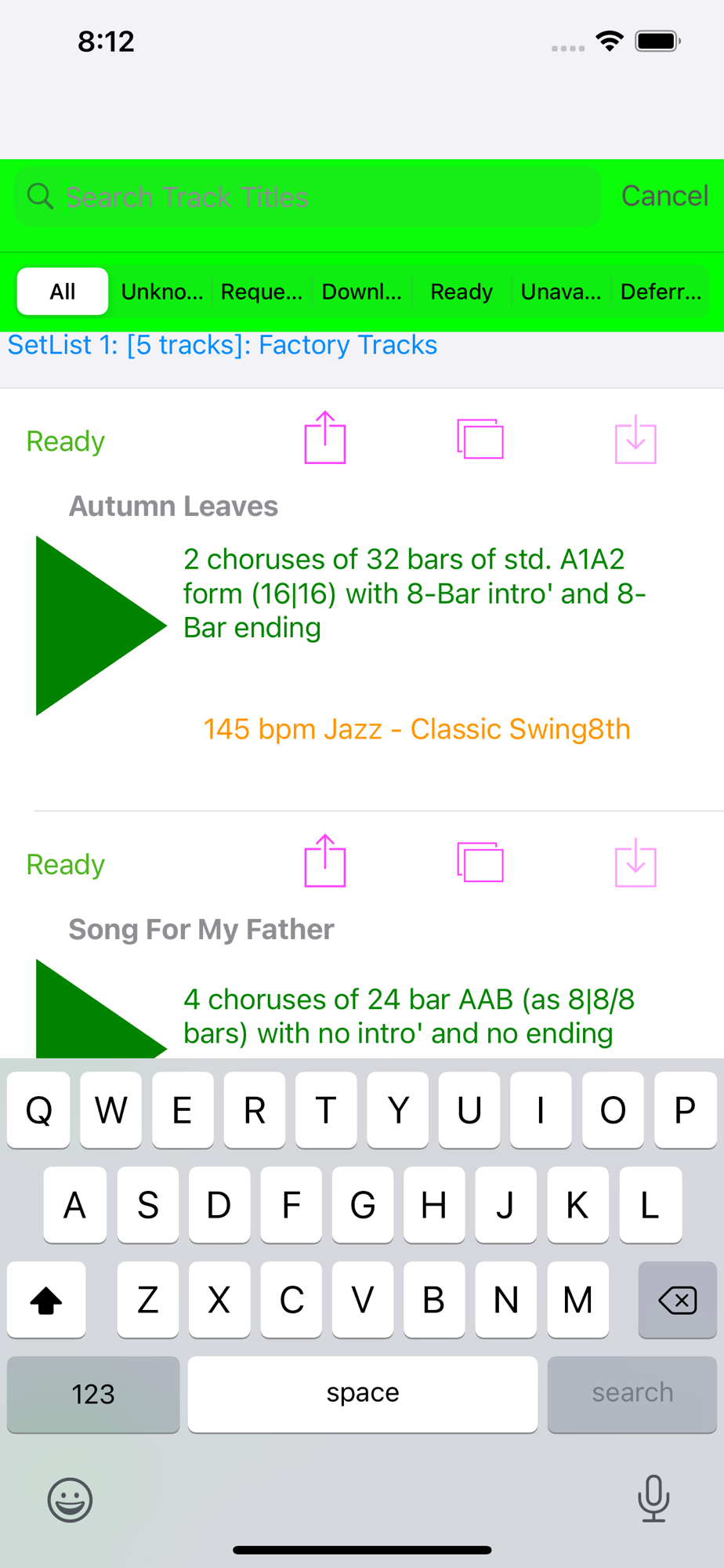The width and height of the screenshot is (724, 1568).
Task: Switch to the Requested filter segment
Action: point(261,292)
